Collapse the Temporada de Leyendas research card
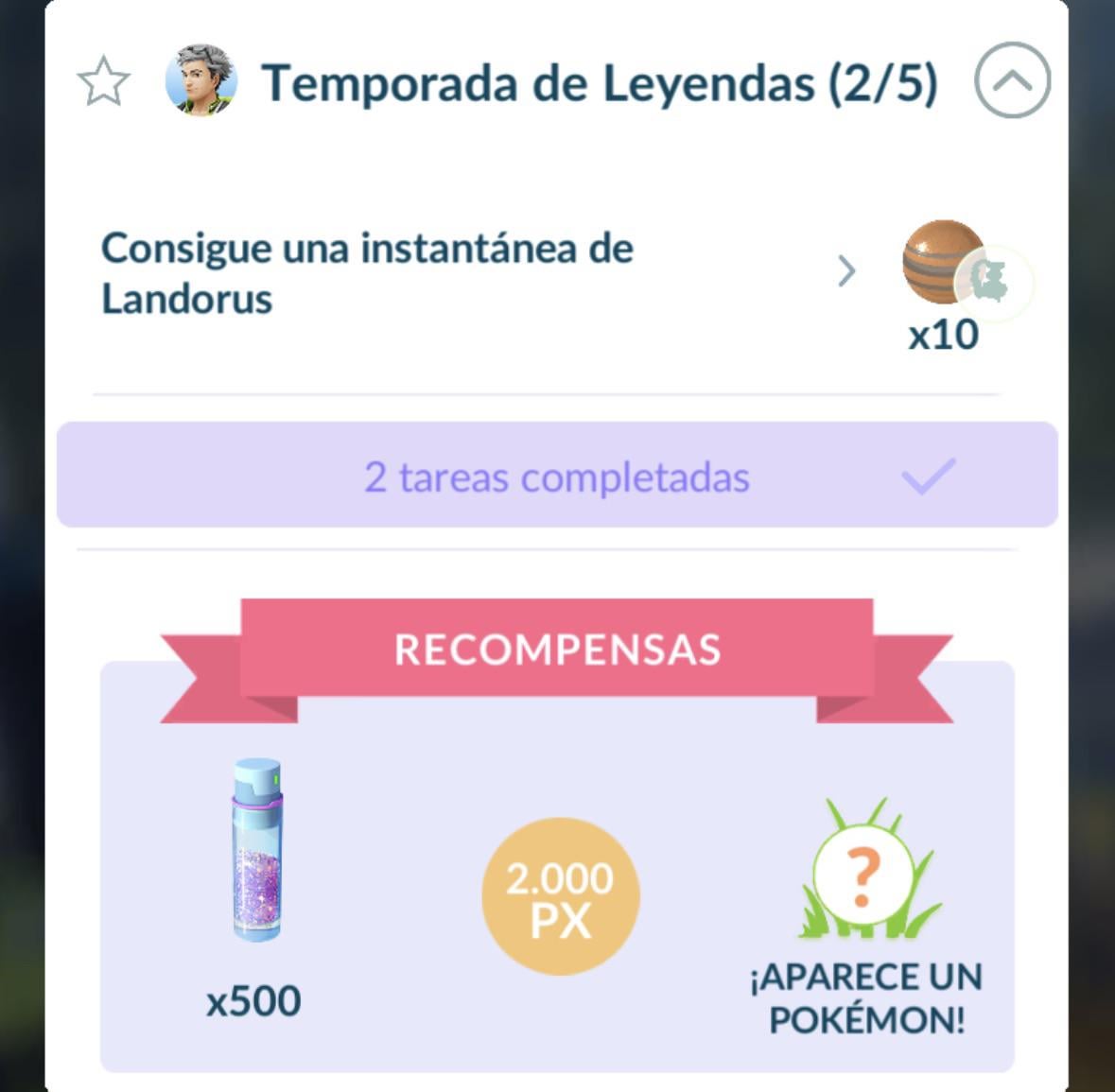The width and height of the screenshot is (1115, 1092). 1012,80
